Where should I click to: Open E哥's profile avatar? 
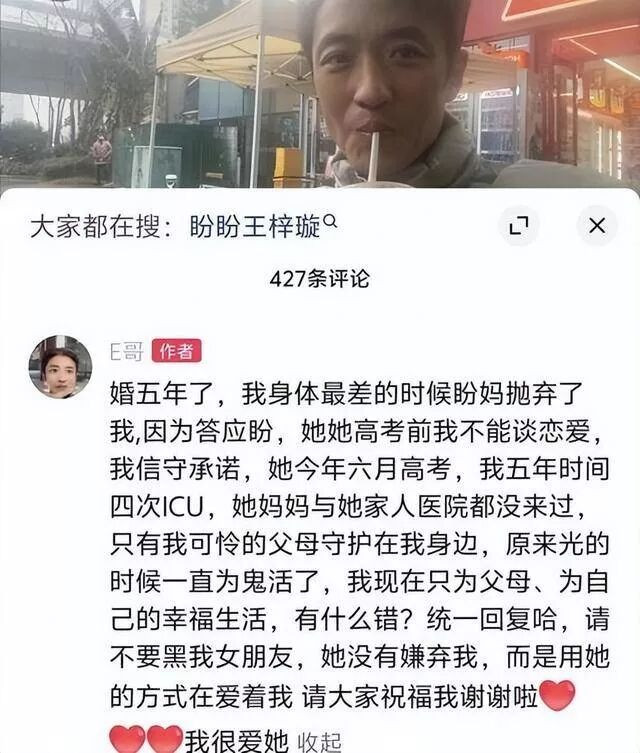point(60,366)
